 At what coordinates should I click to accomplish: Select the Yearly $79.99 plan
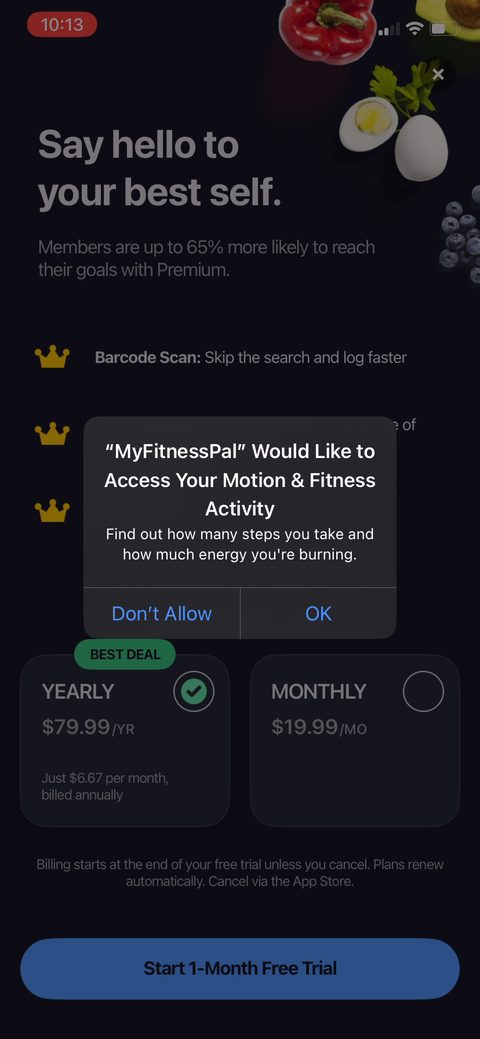pos(125,740)
